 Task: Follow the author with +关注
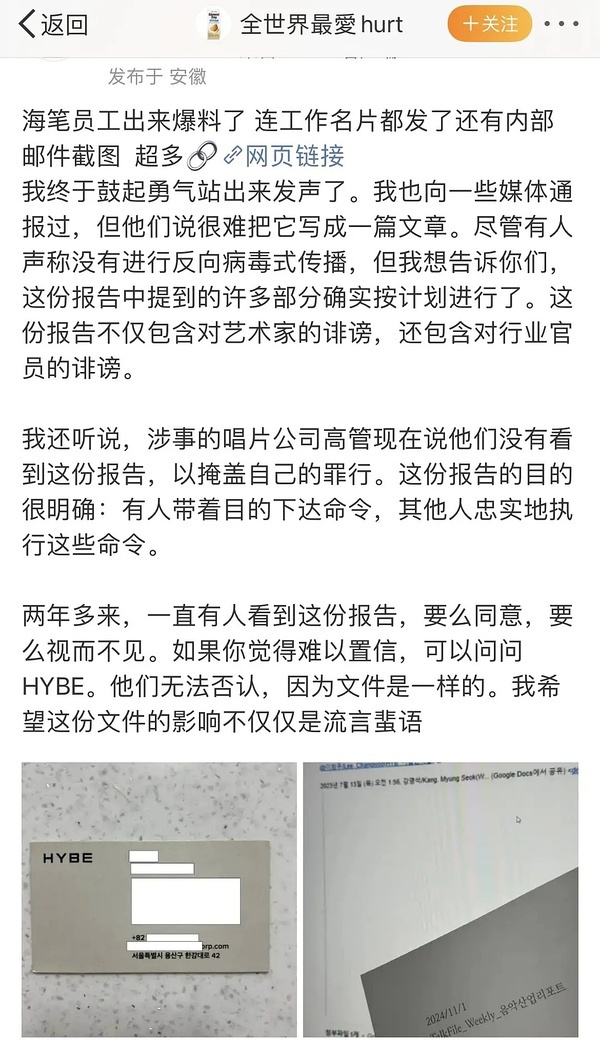[489, 23]
